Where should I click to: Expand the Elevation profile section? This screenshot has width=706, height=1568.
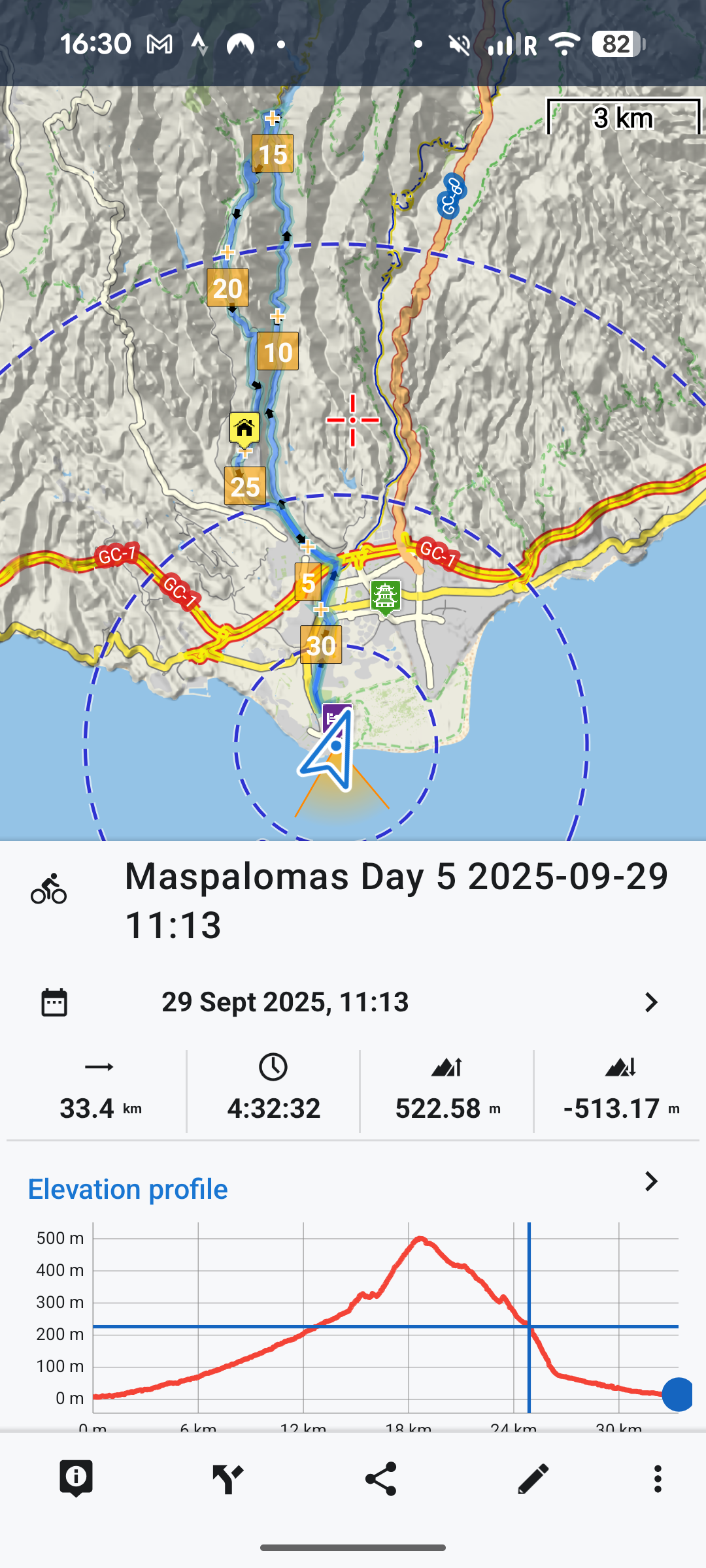point(650,1181)
